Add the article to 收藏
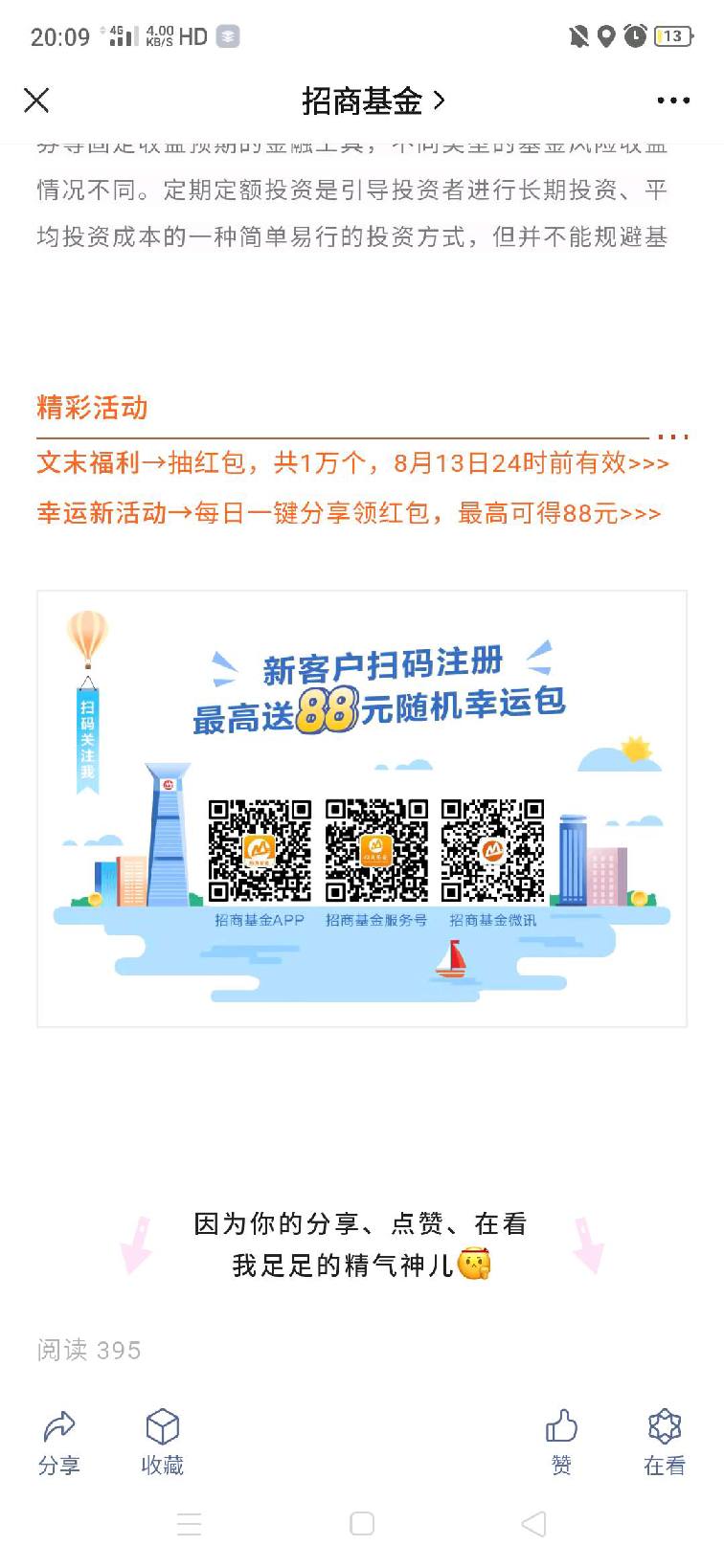Image resolution: width=724 pixels, height=1568 pixels. tap(162, 1442)
